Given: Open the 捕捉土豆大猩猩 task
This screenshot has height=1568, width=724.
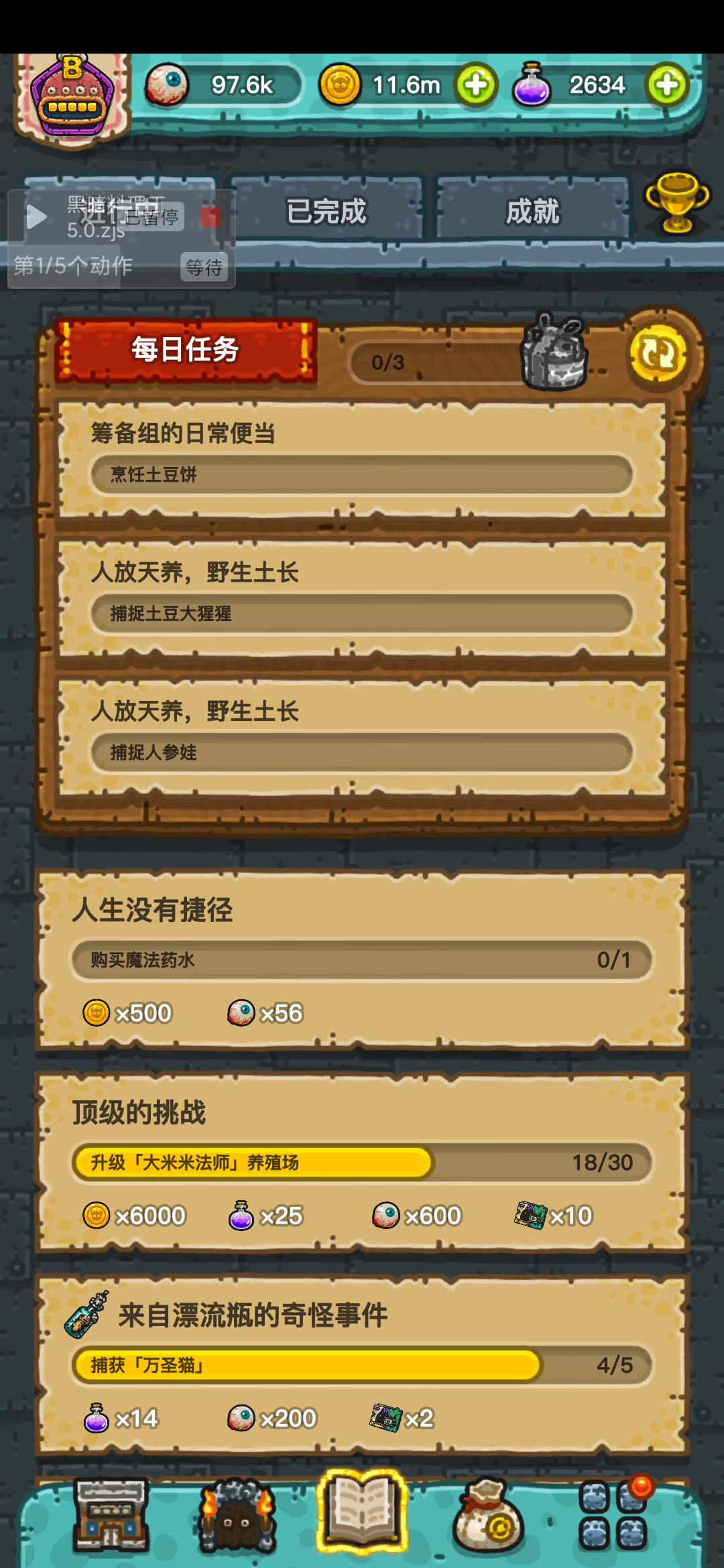Looking at the screenshot, I should pyautogui.click(x=362, y=598).
